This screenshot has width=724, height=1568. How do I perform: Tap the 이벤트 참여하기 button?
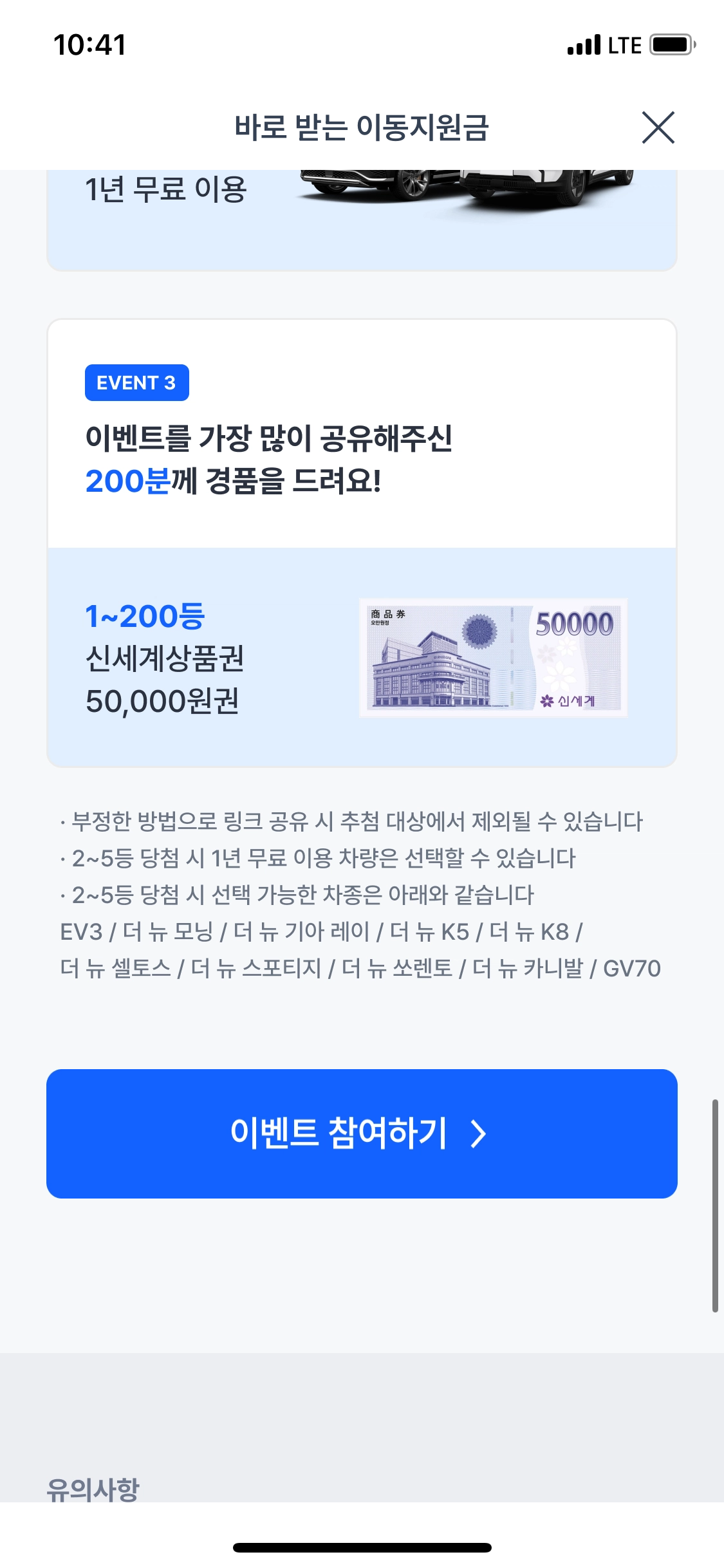coord(362,1134)
